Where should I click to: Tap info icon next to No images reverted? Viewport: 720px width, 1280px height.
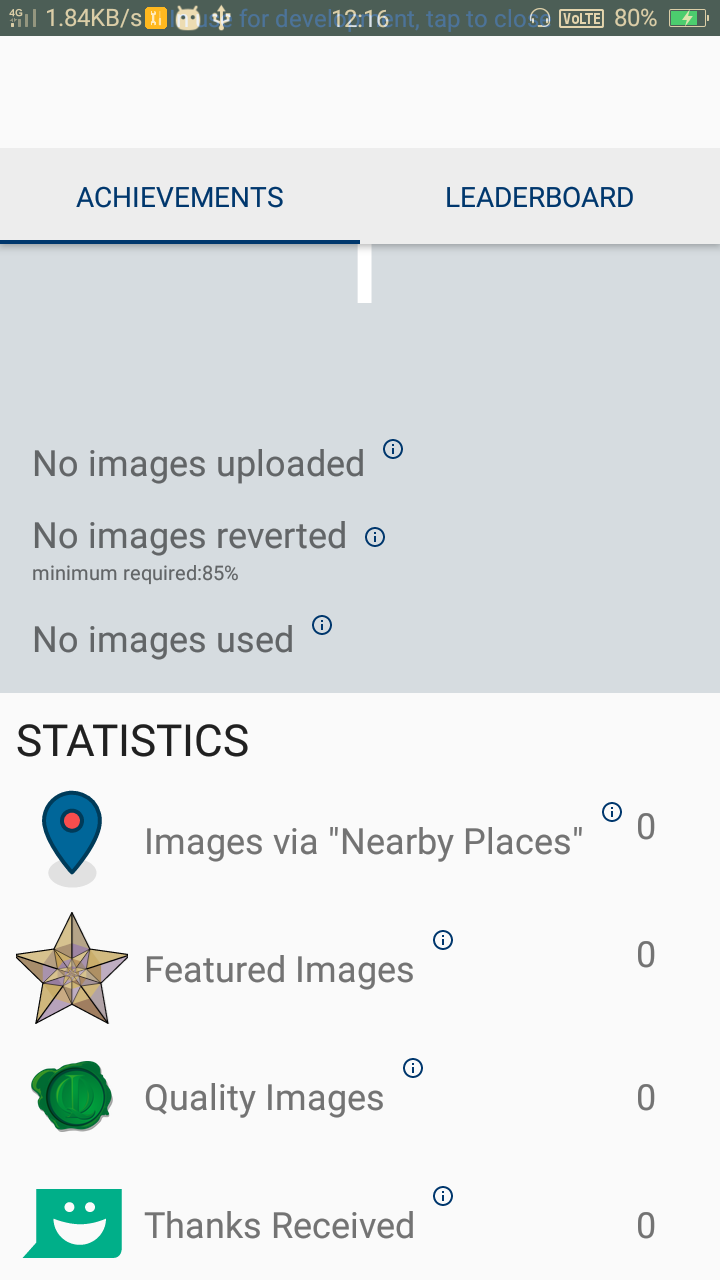[x=375, y=537]
